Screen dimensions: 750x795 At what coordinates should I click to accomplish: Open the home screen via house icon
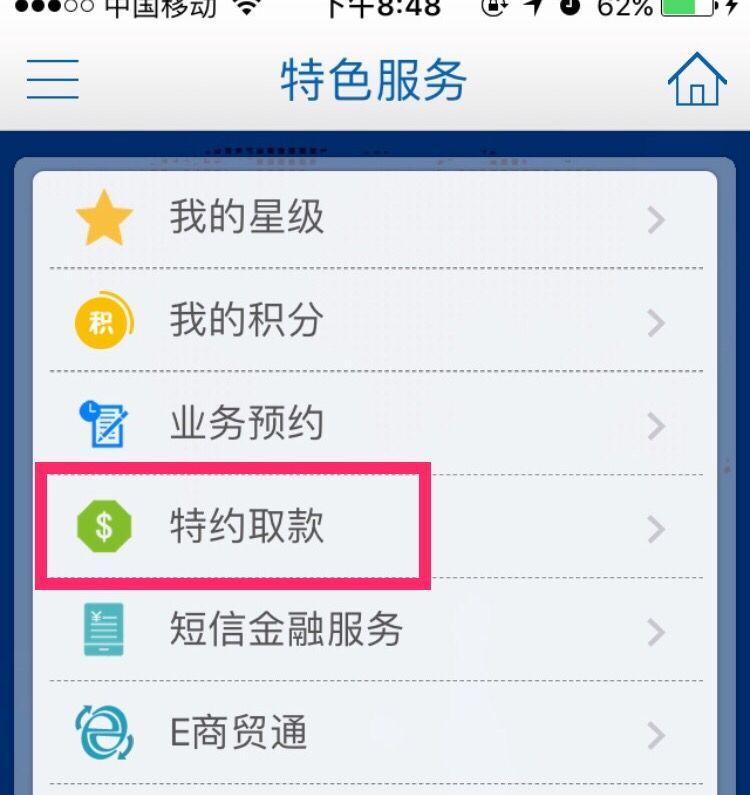pos(697,78)
